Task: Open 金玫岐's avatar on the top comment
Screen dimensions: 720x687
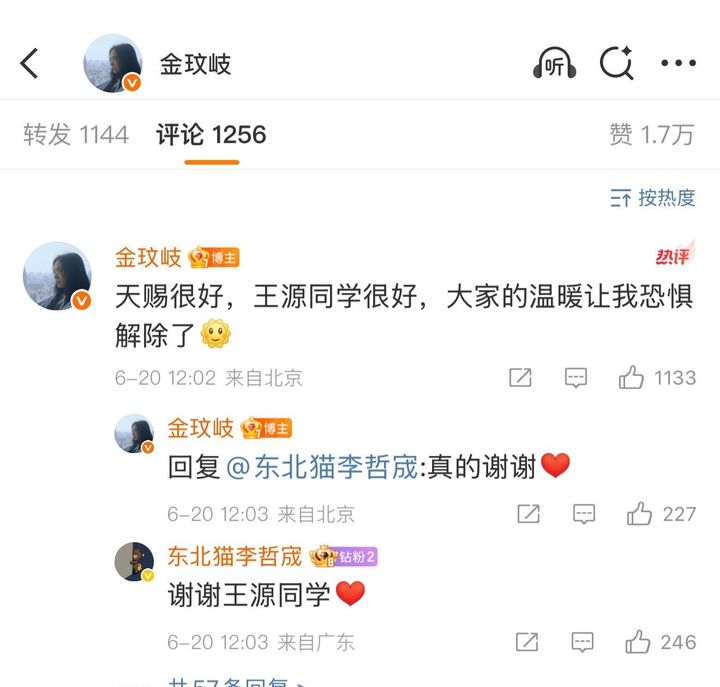Action: (x=57, y=275)
